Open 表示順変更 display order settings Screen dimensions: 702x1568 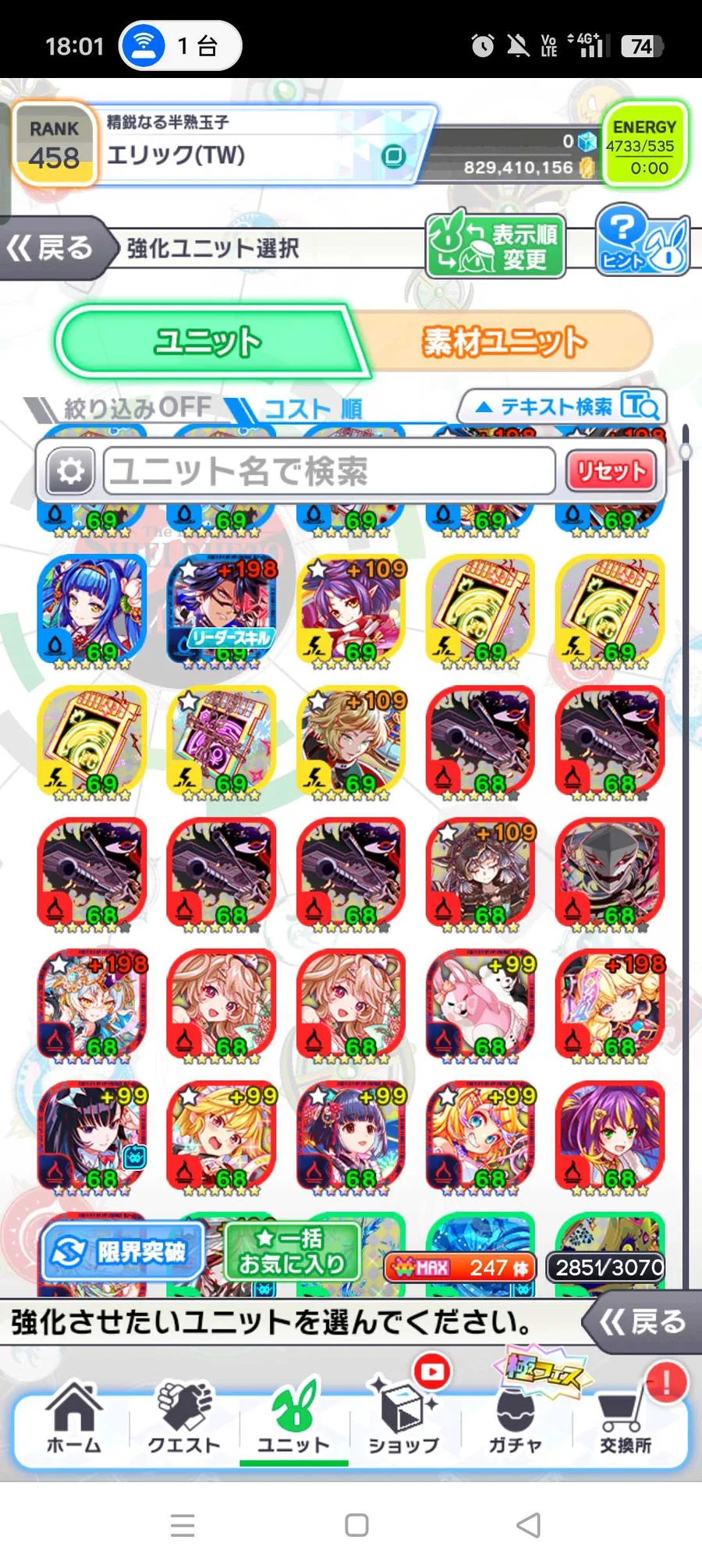tap(496, 247)
